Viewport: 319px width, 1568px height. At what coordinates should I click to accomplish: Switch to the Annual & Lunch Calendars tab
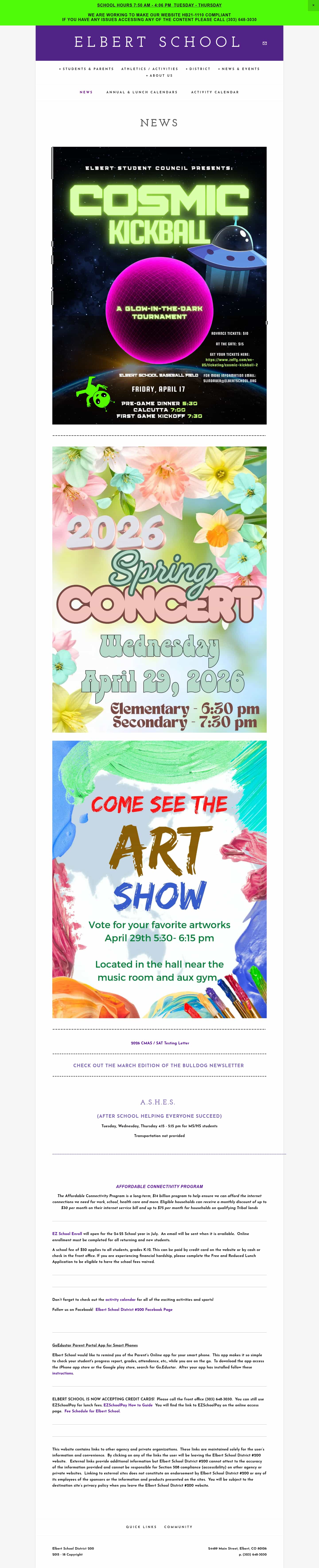point(142,92)
